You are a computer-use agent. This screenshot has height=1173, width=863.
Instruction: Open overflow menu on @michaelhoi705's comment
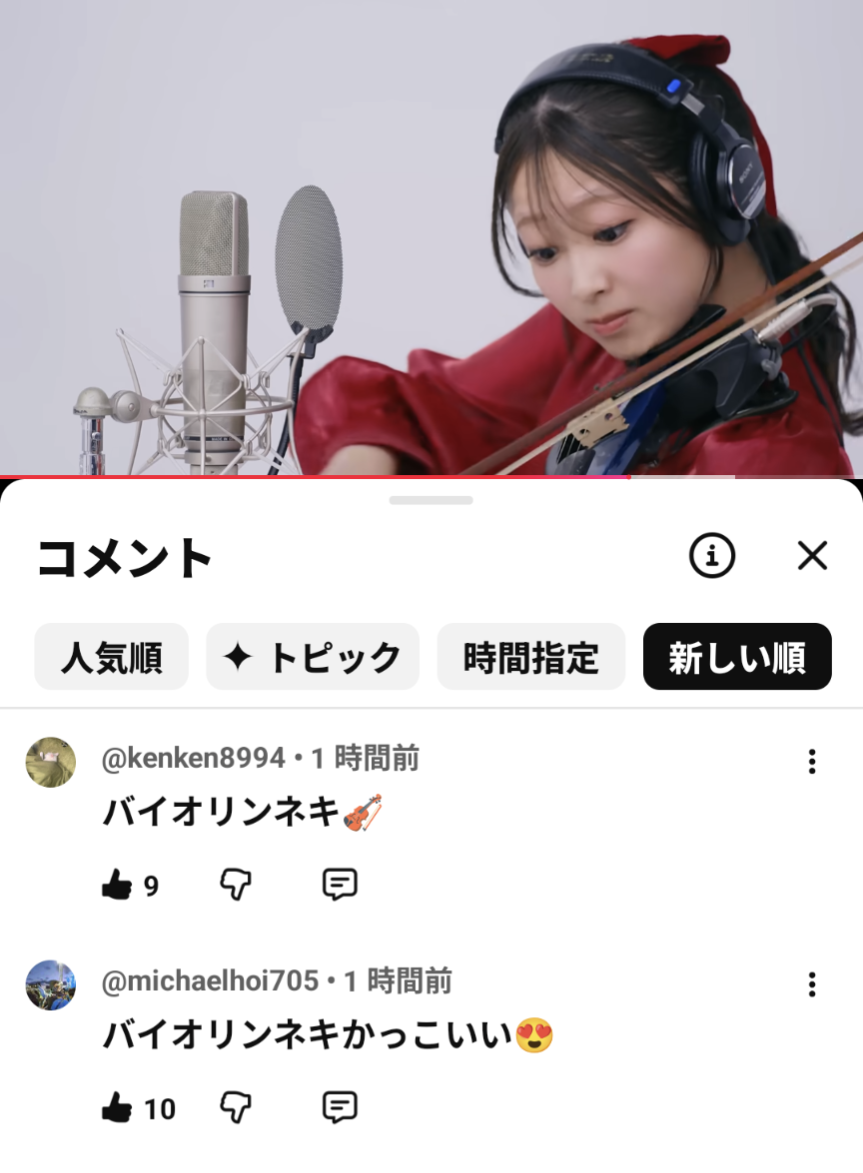811,984
